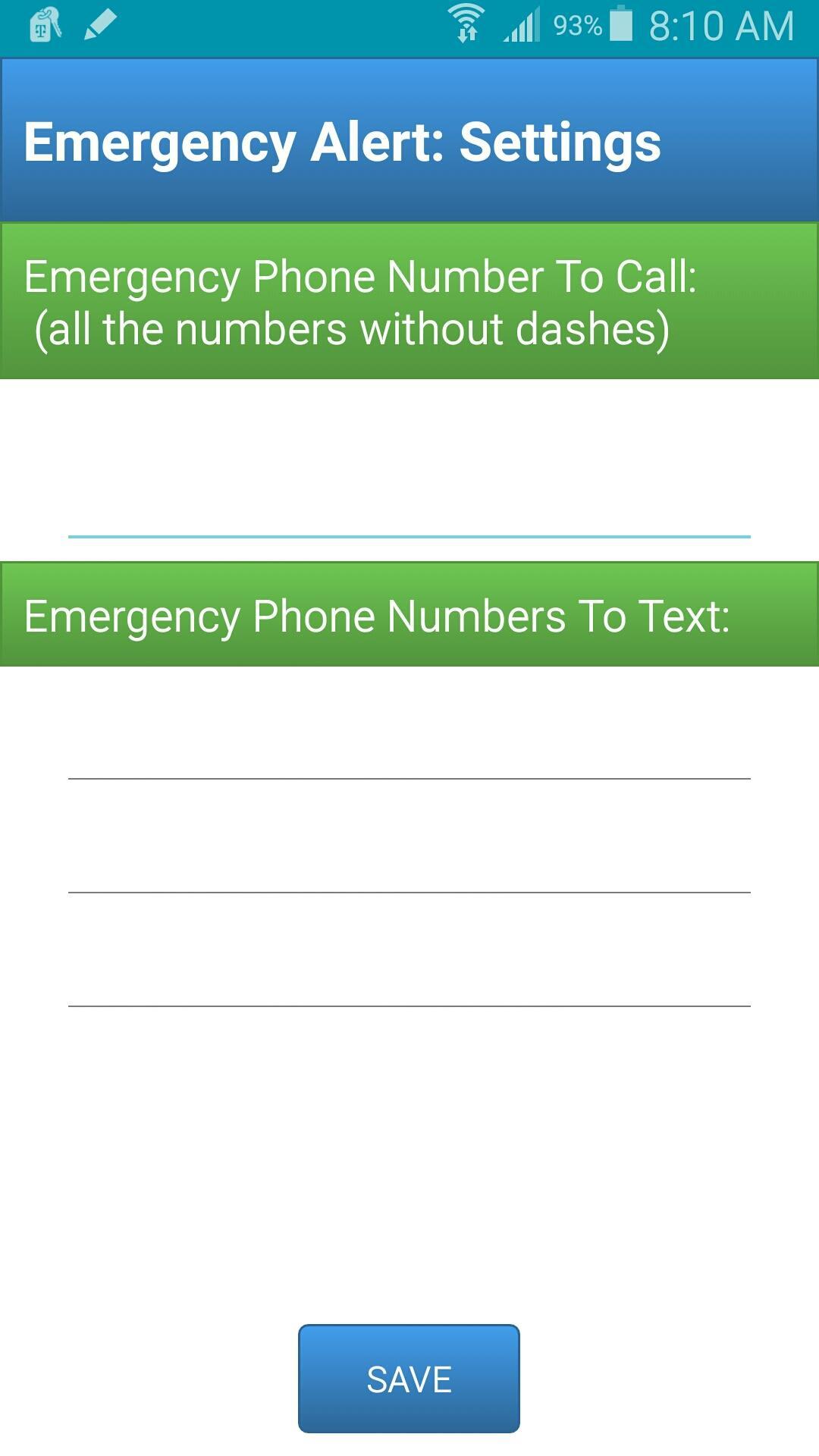Tap the Emergency Phone Numbers To Text header
The image size is (819, 1456).
coord(409,615)
